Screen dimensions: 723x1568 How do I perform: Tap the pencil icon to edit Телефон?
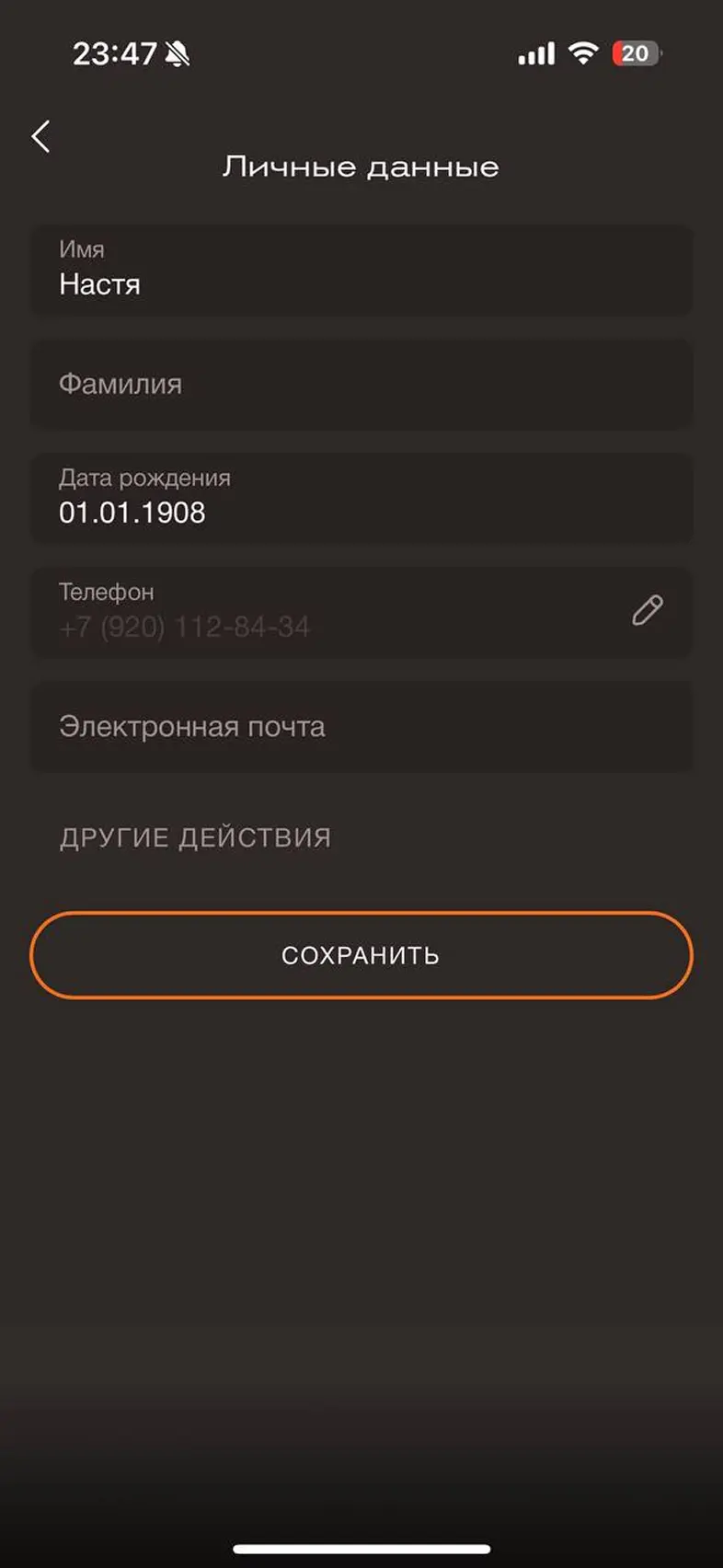(647, 610)
